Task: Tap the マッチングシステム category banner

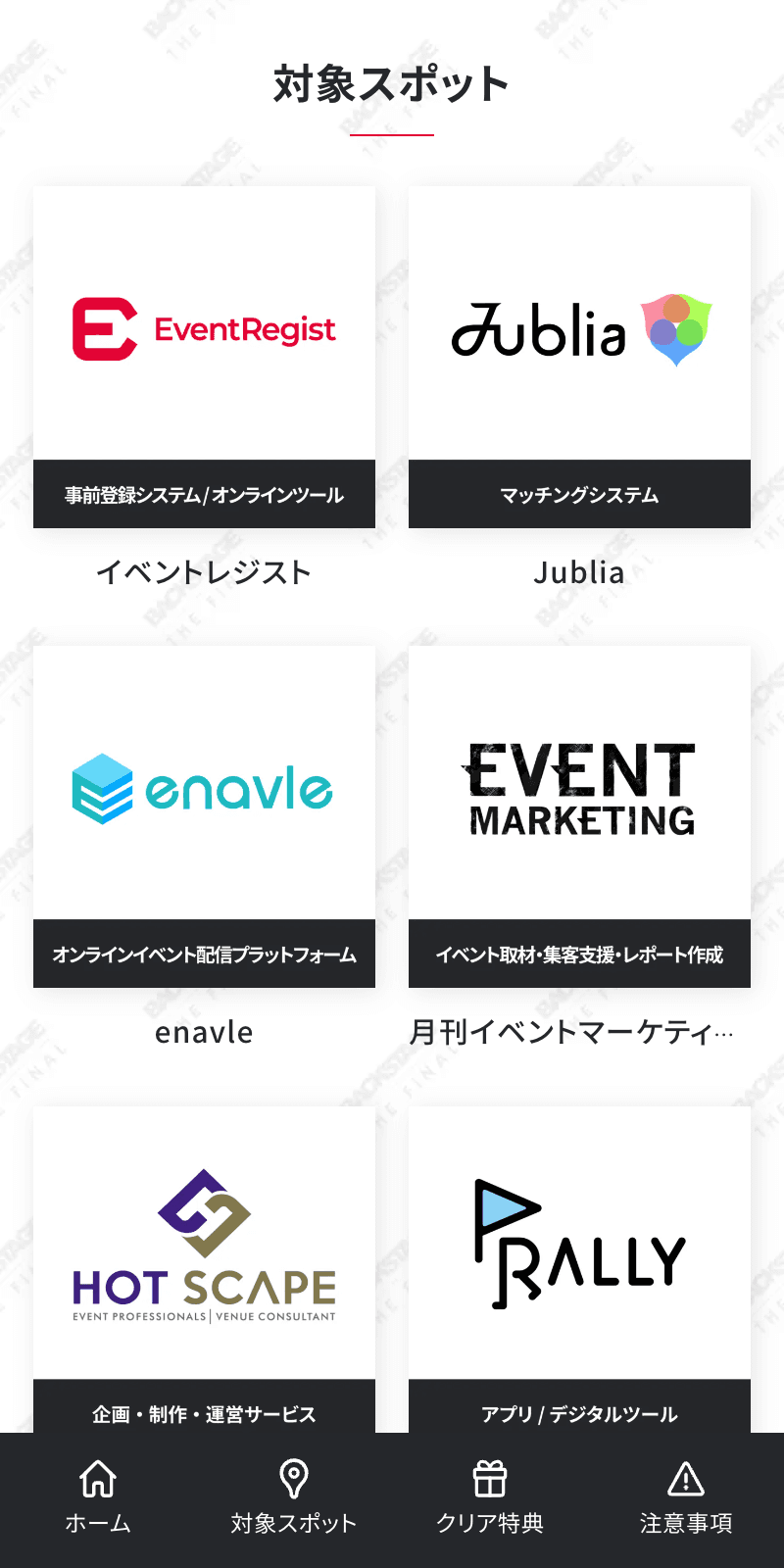Action: [578, 495]
